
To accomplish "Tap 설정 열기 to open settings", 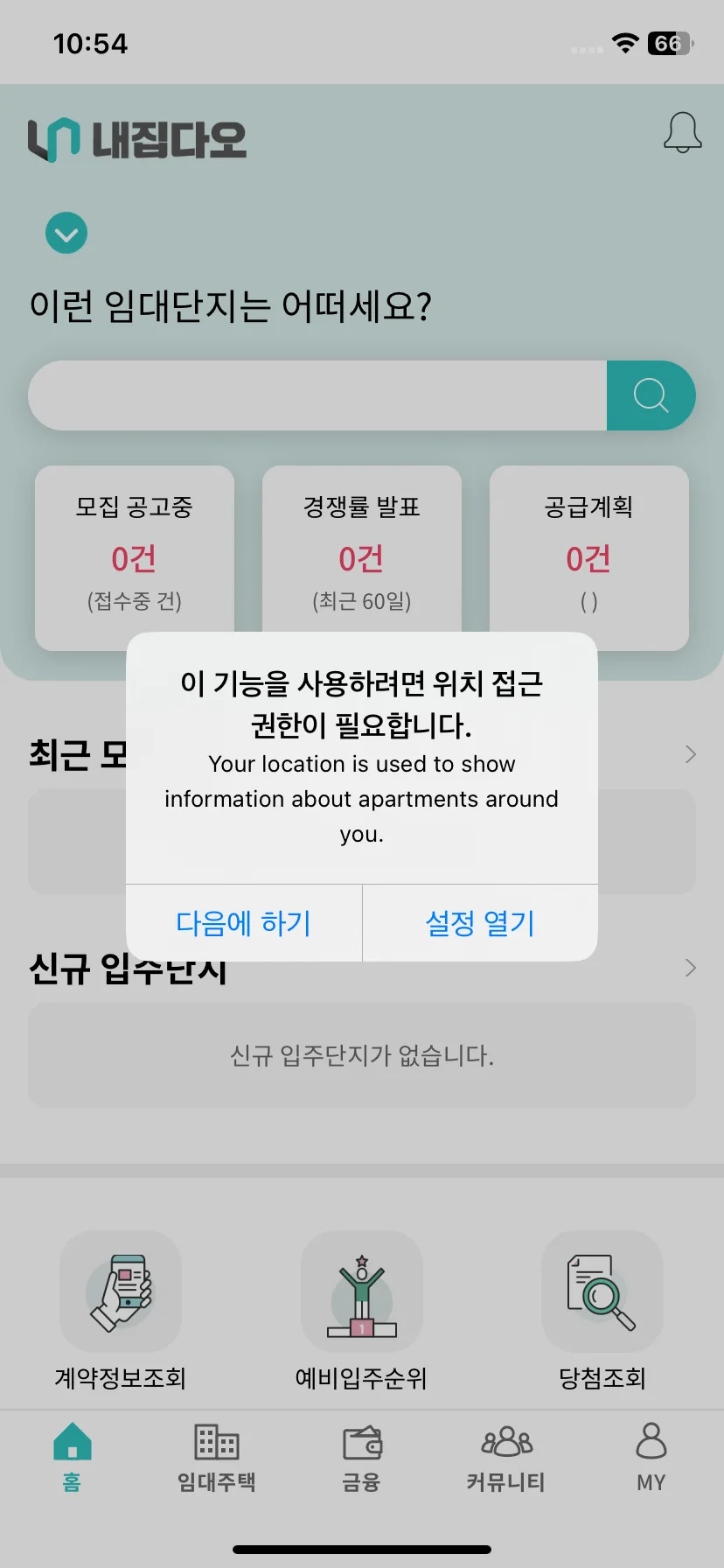I will [480, 923].
